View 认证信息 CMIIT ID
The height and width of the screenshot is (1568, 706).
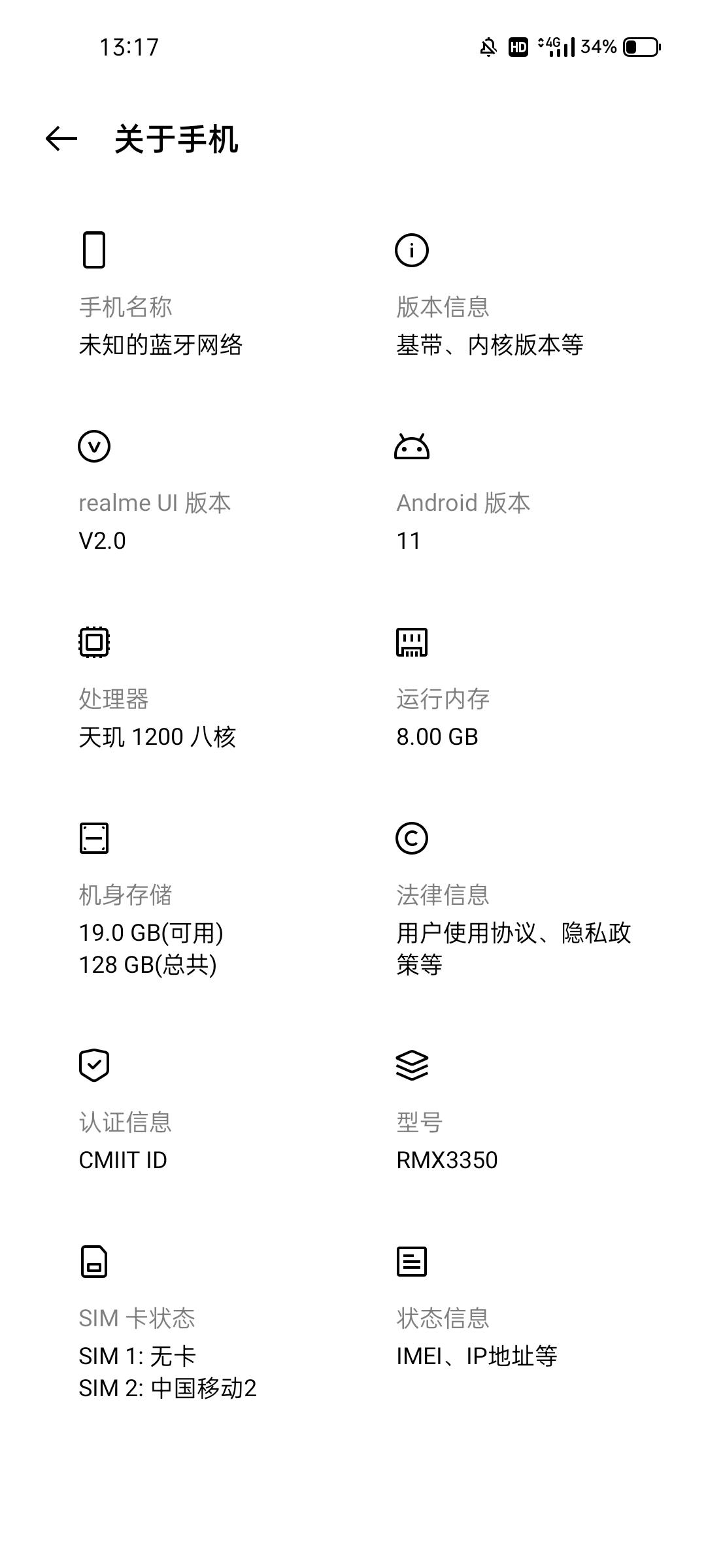click(194, 1111)
